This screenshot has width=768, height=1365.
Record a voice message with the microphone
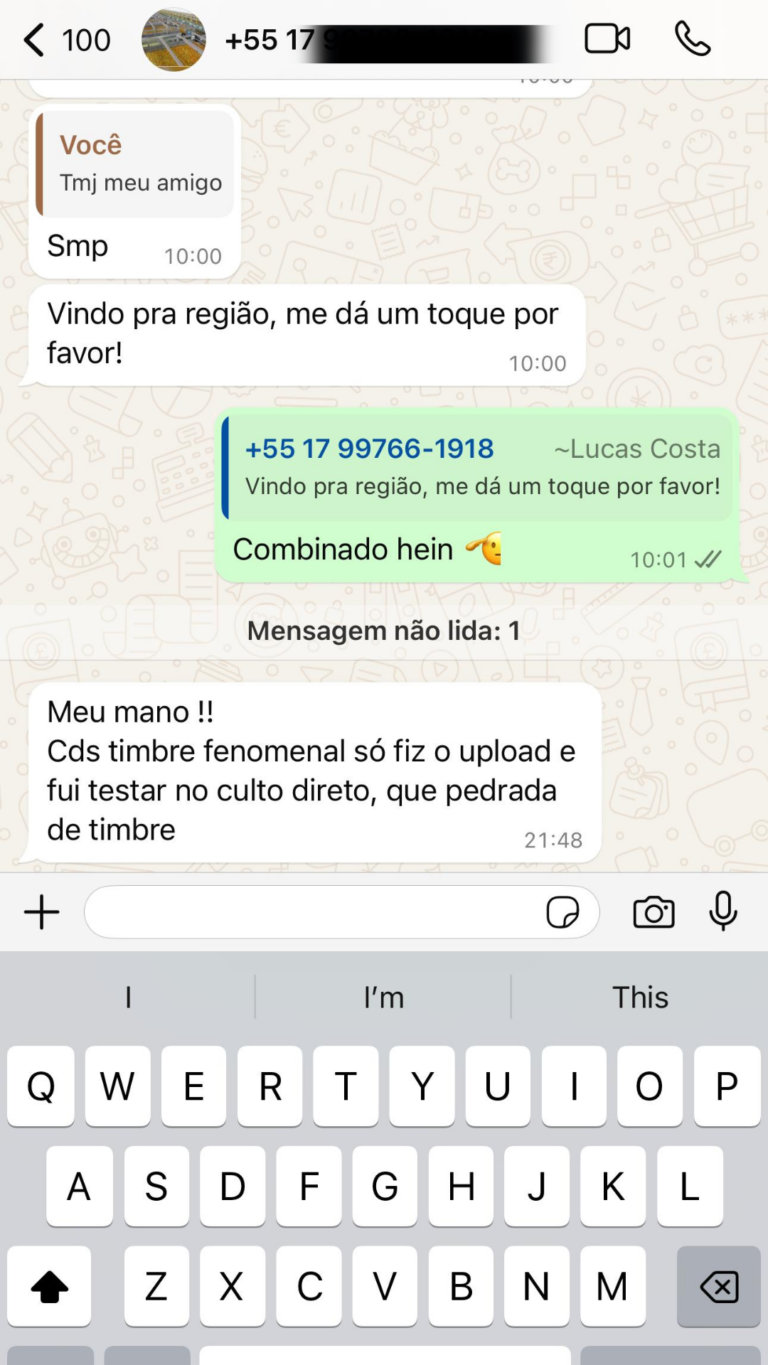coord(723,911)
